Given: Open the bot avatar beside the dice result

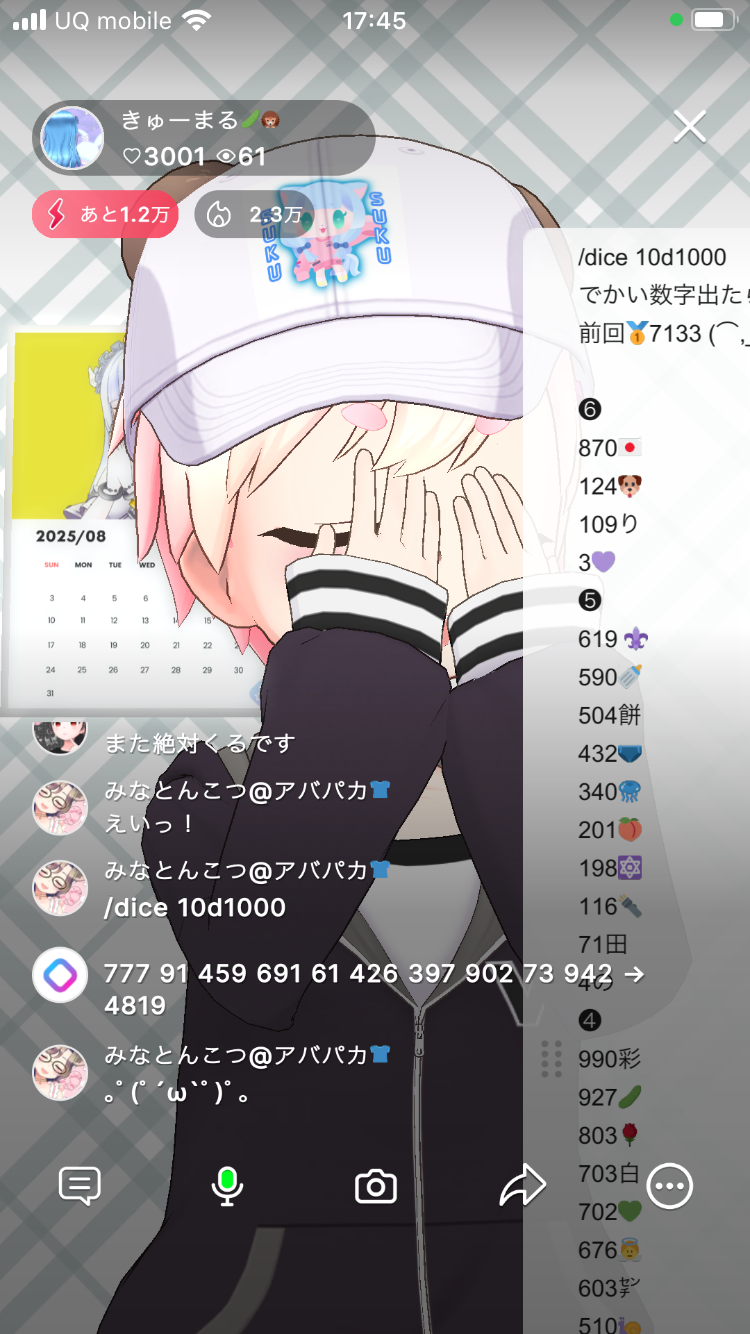Looking at the screenshot, I should (x=60, y=975).
